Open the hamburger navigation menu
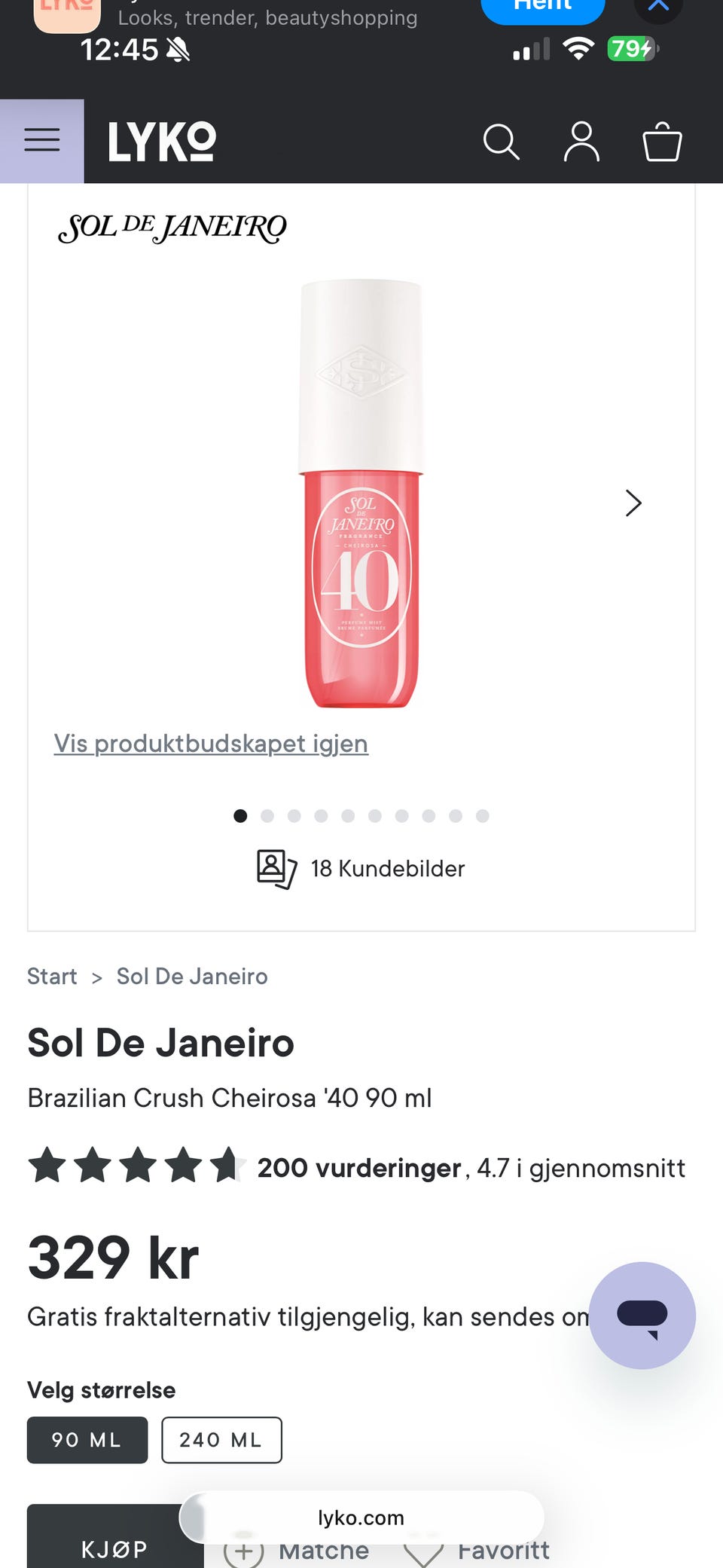 (x=42, y=139)
